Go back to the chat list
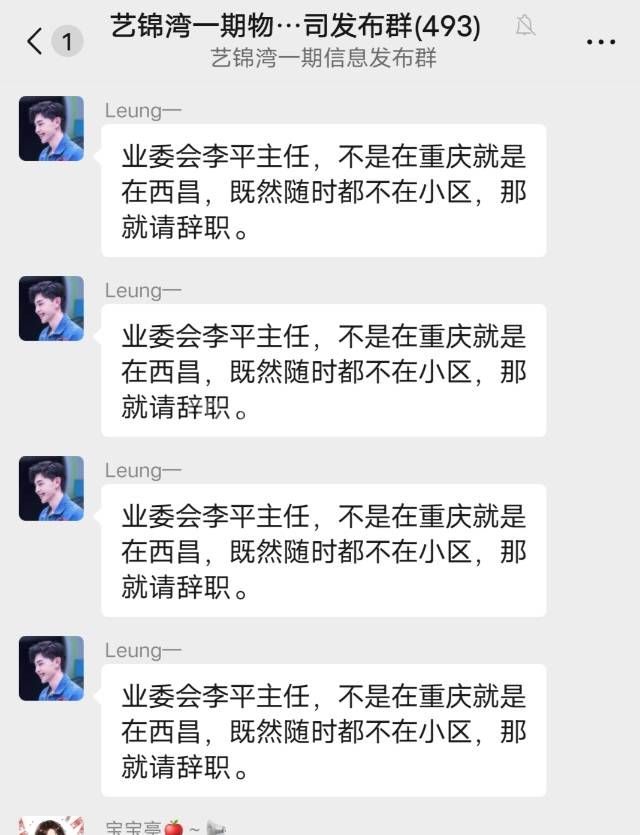The image size is (640, 835). coord(36,42)
